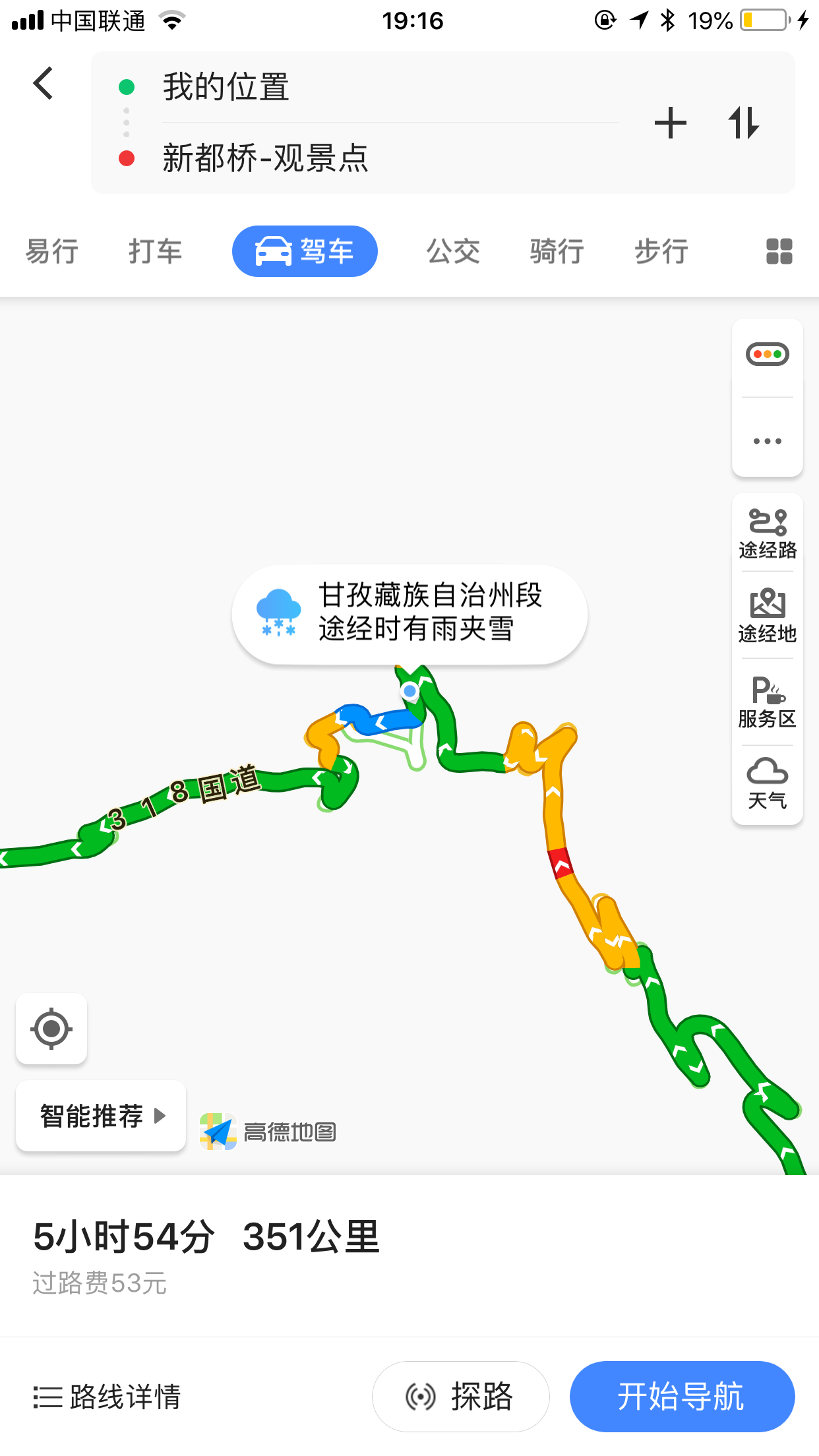Edit the destination 新都桥-观景点

[389, 158]
